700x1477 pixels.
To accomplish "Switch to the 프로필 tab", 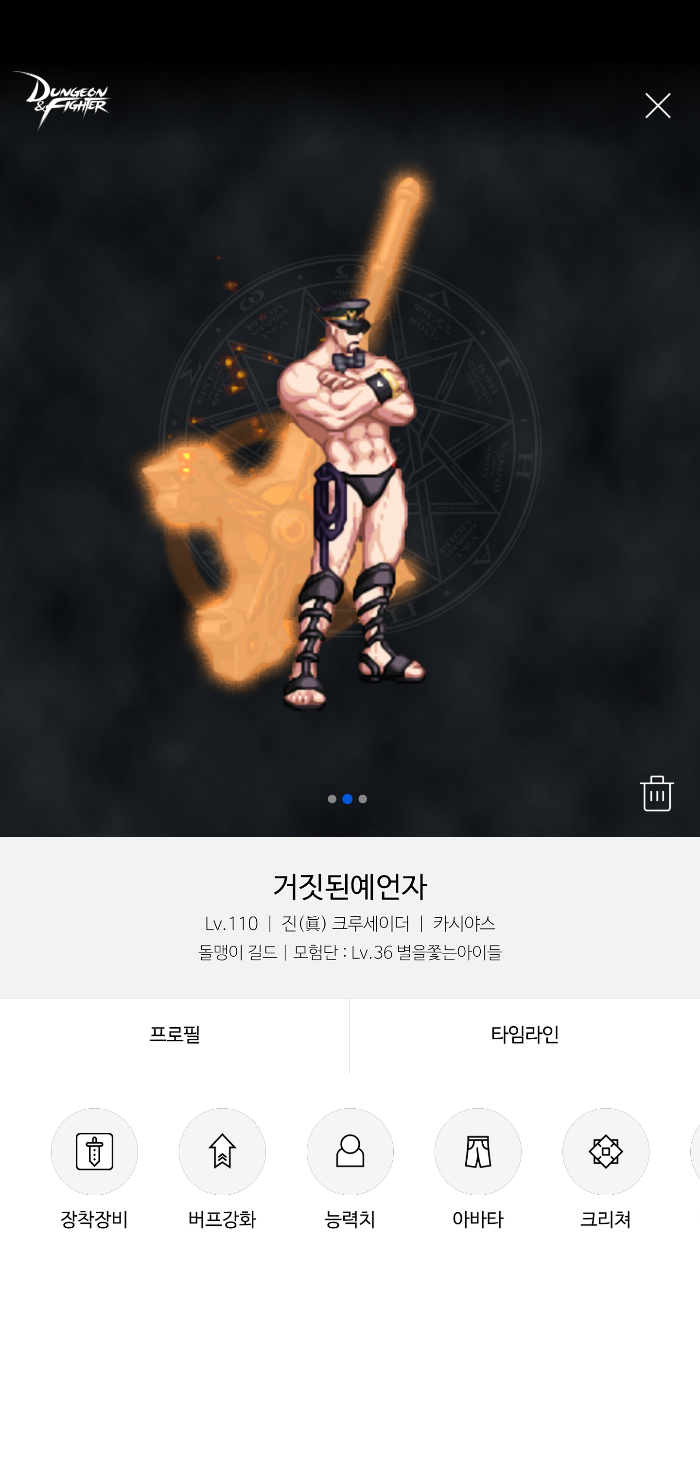I will click(x=175, y=1035).
